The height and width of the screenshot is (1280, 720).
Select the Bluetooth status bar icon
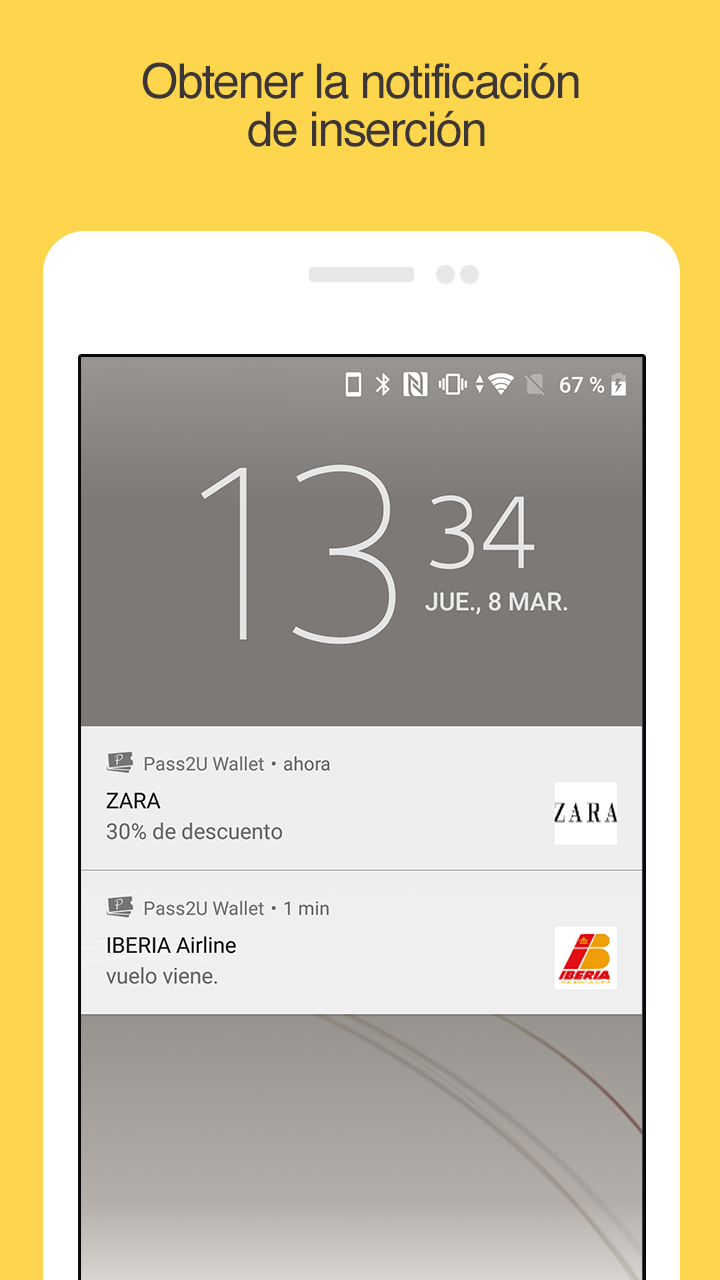point(382,385)
